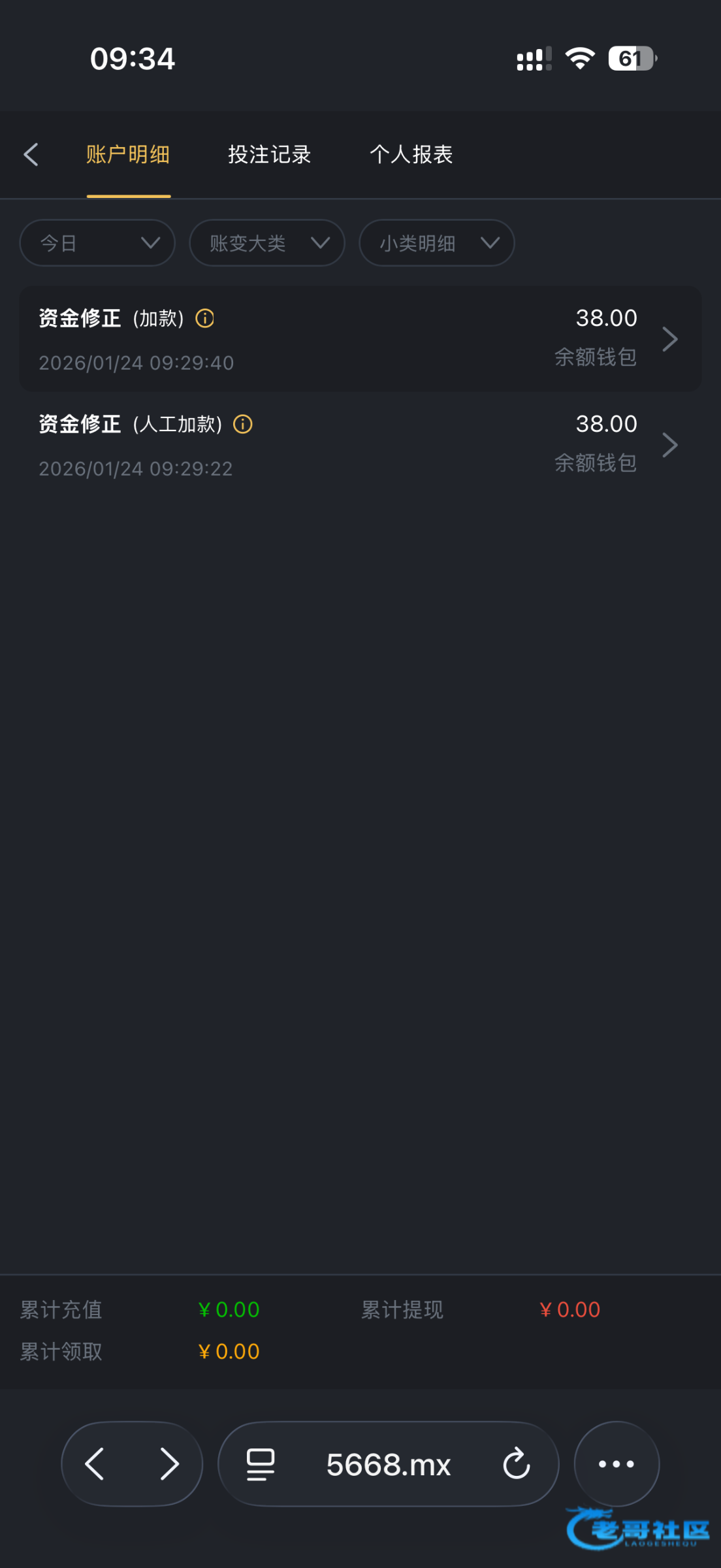Screen dimensions: 721x1568
Task: Tap the 5668.mx address bar
Action: 388,1464
